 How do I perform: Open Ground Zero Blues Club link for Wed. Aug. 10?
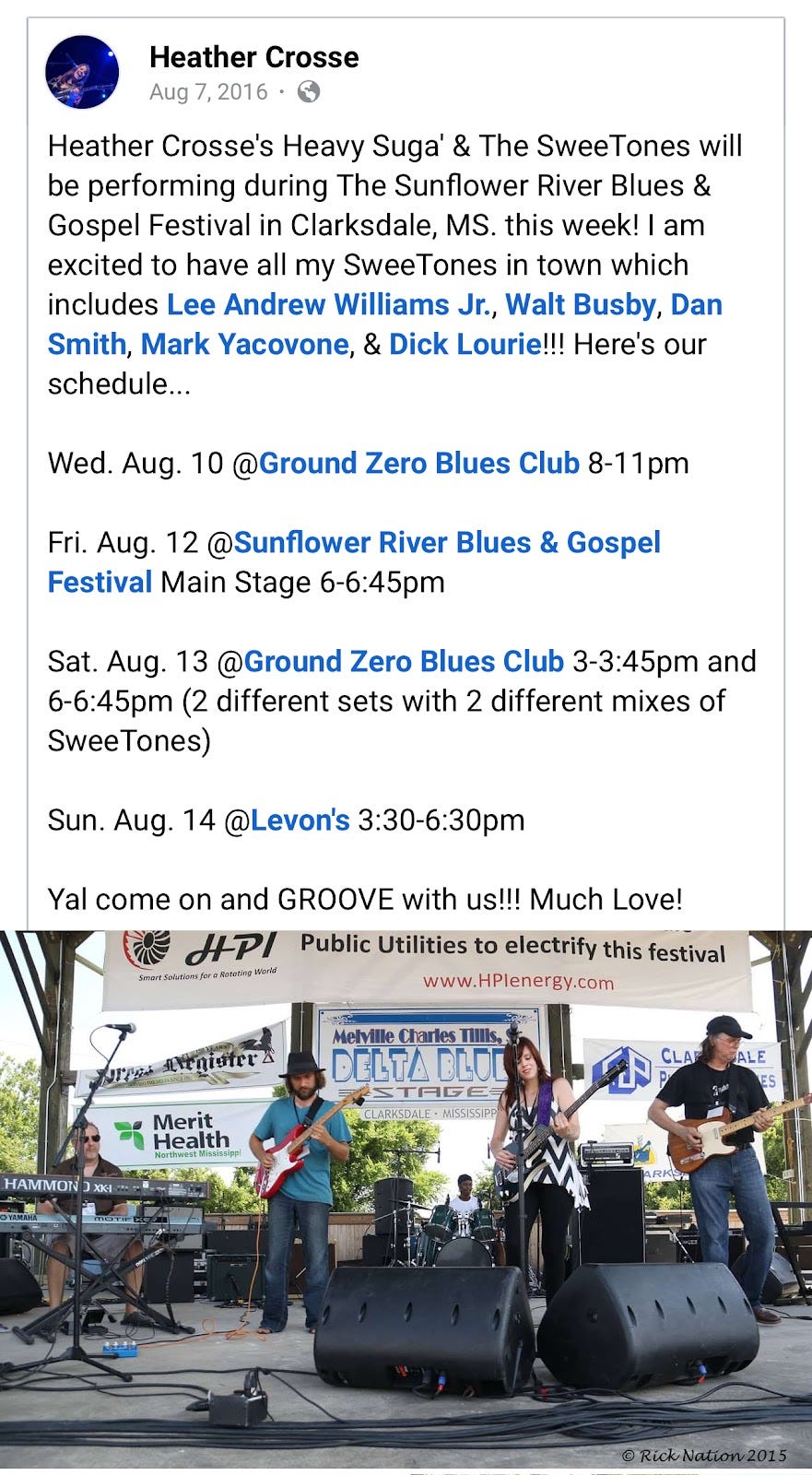point(418,463)
